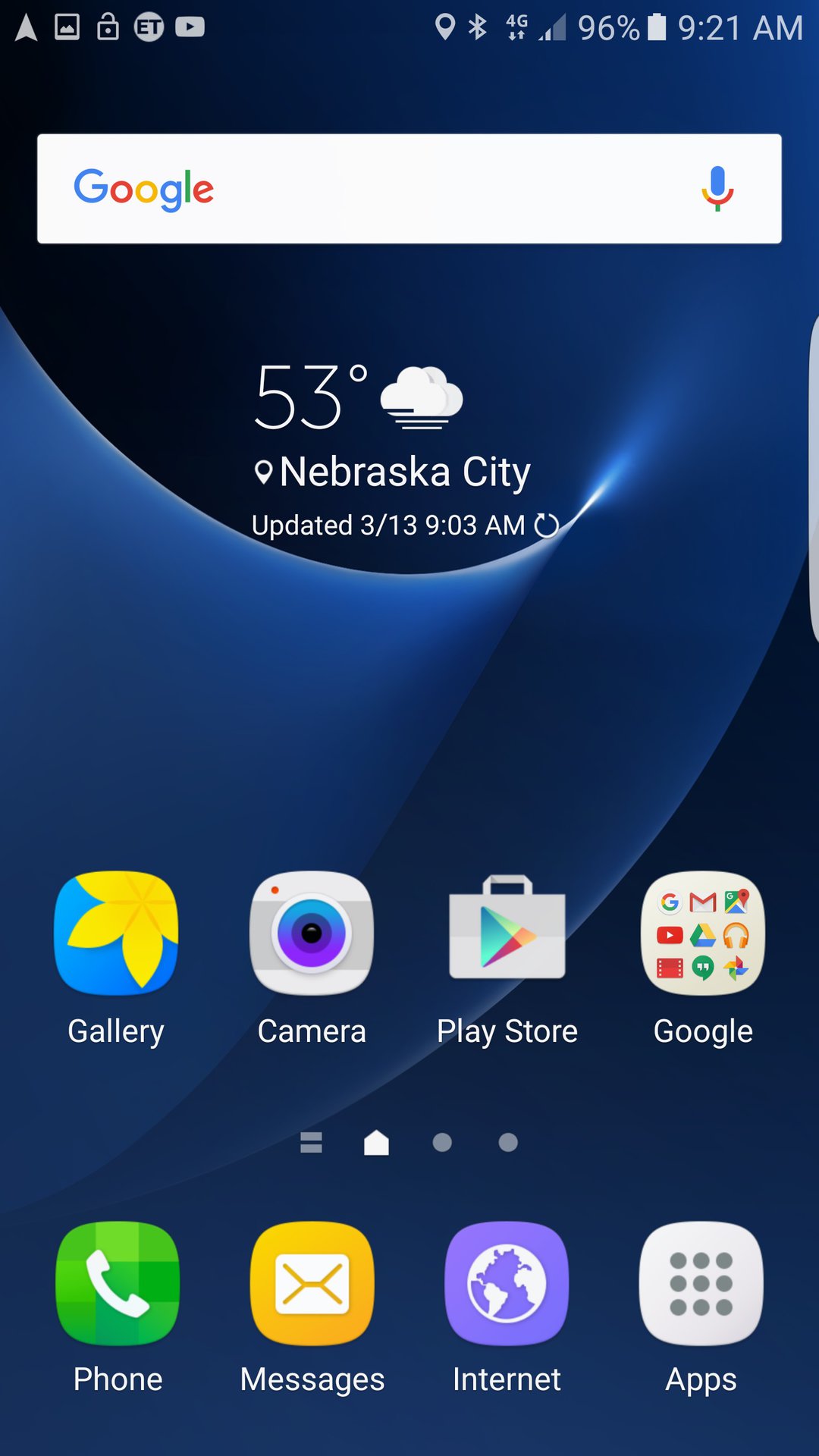Open the Apps drawer
The height and width of the screenshot is (1456, 819).
[701, 1283]
